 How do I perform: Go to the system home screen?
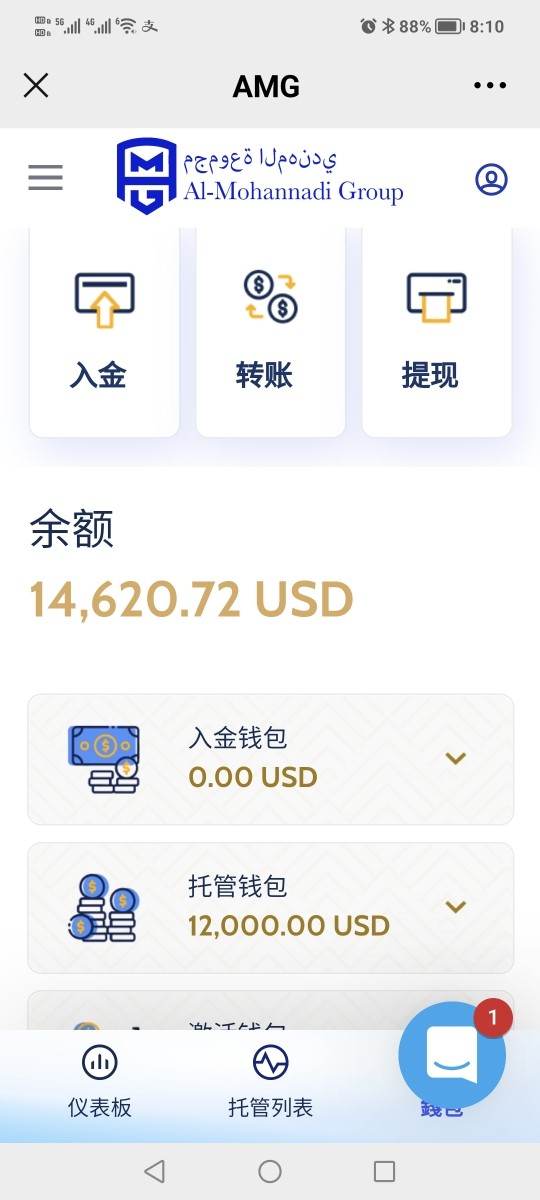(270, 1171)
